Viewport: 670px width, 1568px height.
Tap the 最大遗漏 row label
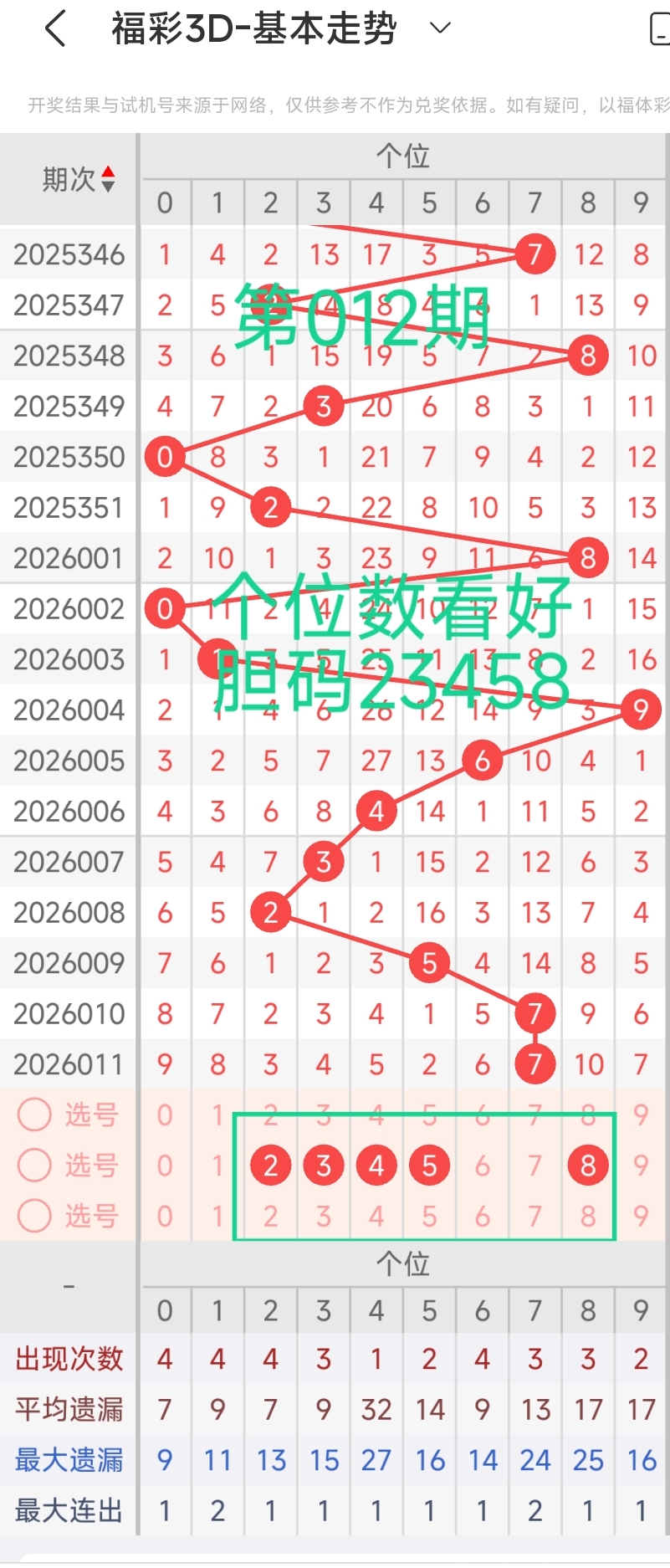point(69,1460)
